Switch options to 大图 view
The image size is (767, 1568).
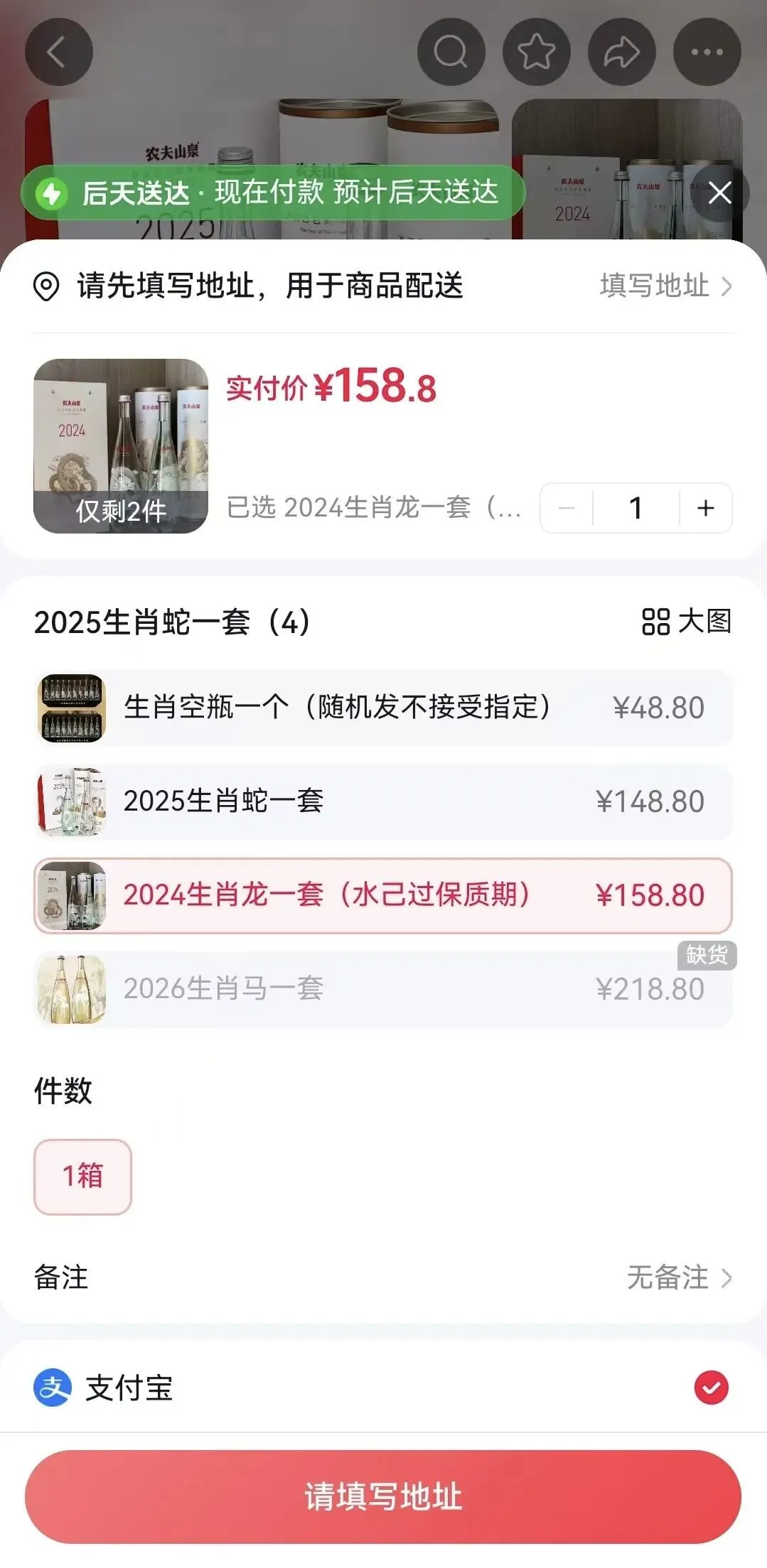click(x=686, y=622)
